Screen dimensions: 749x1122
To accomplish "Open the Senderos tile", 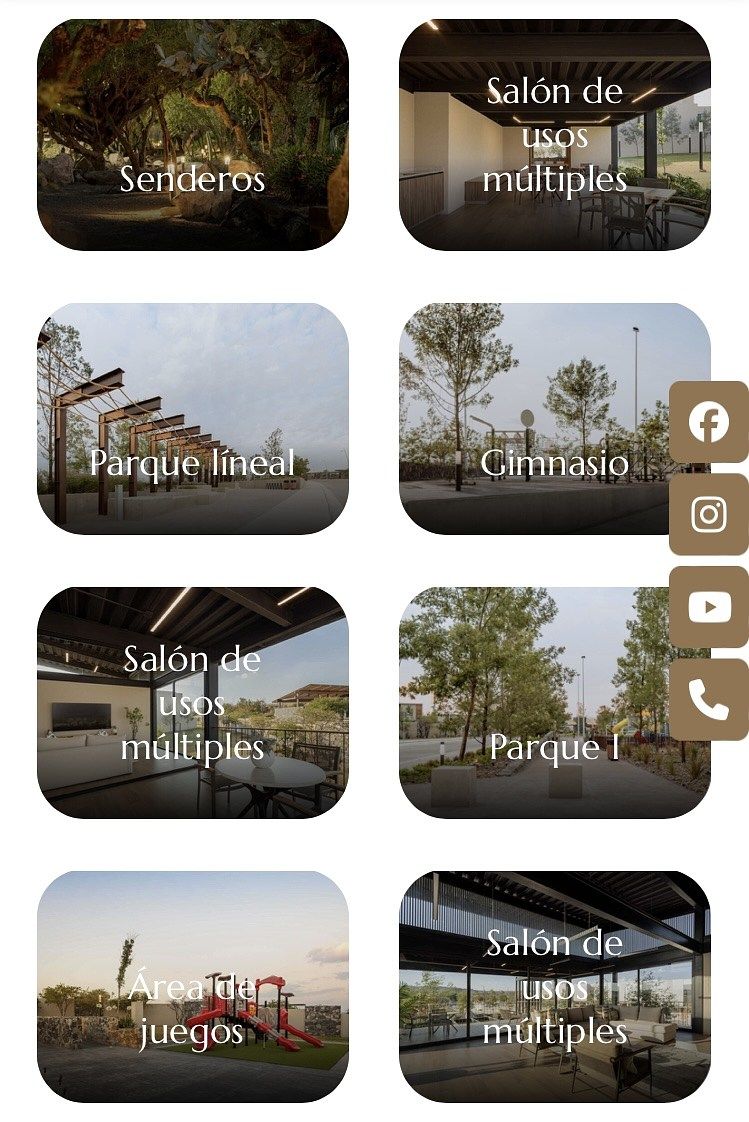I will 193,135.
